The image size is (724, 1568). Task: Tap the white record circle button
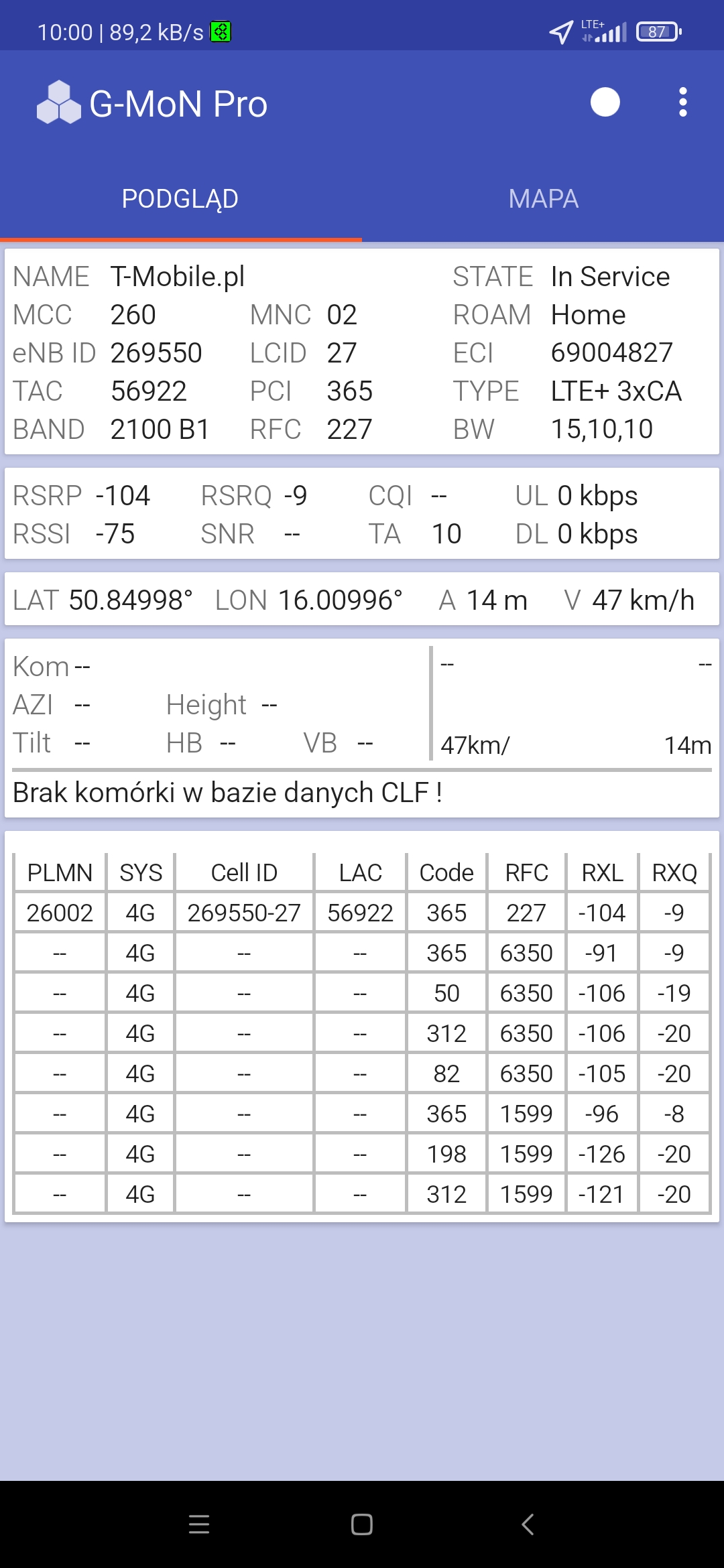[605, 103]
